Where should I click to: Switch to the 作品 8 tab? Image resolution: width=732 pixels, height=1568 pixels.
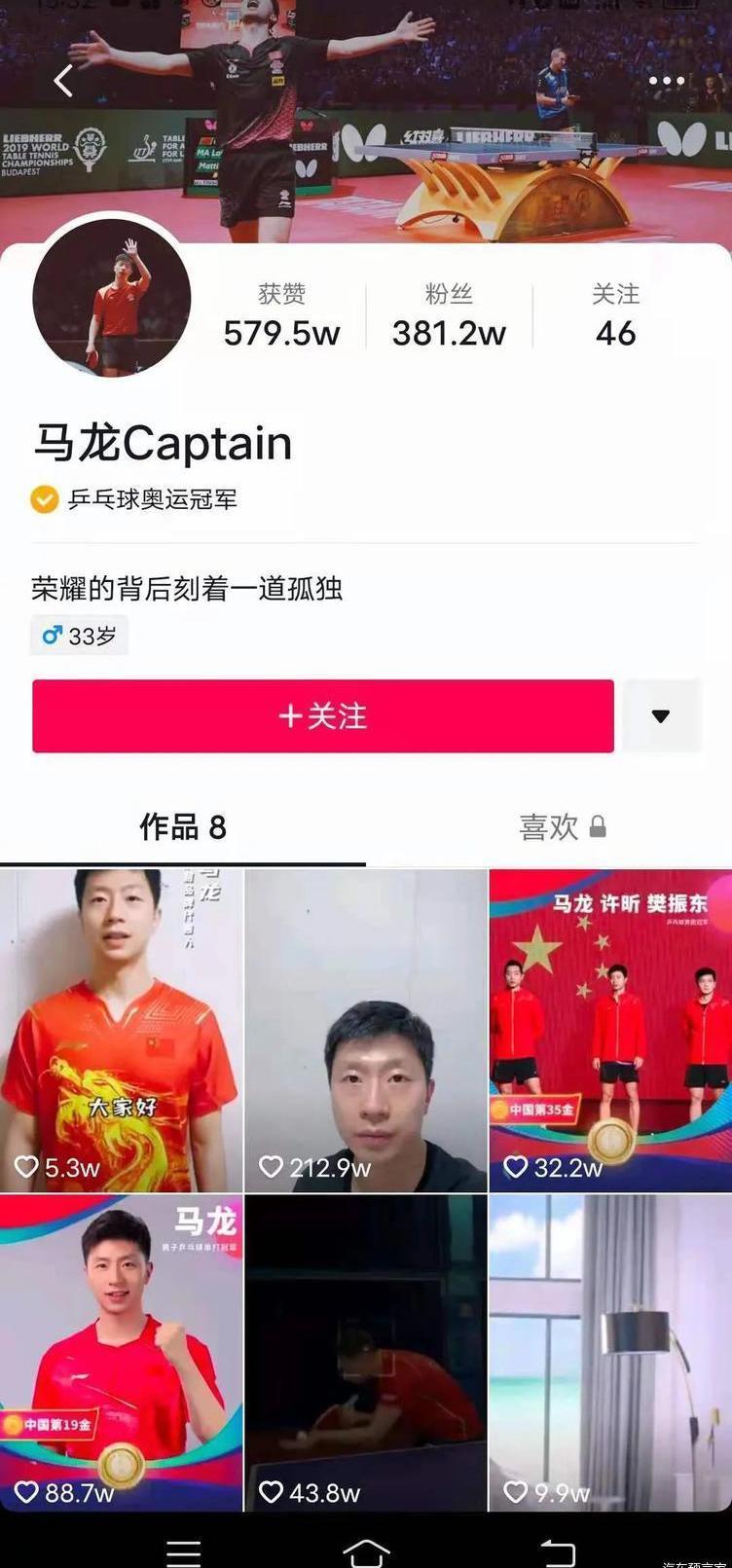click(x=183, y=827)
